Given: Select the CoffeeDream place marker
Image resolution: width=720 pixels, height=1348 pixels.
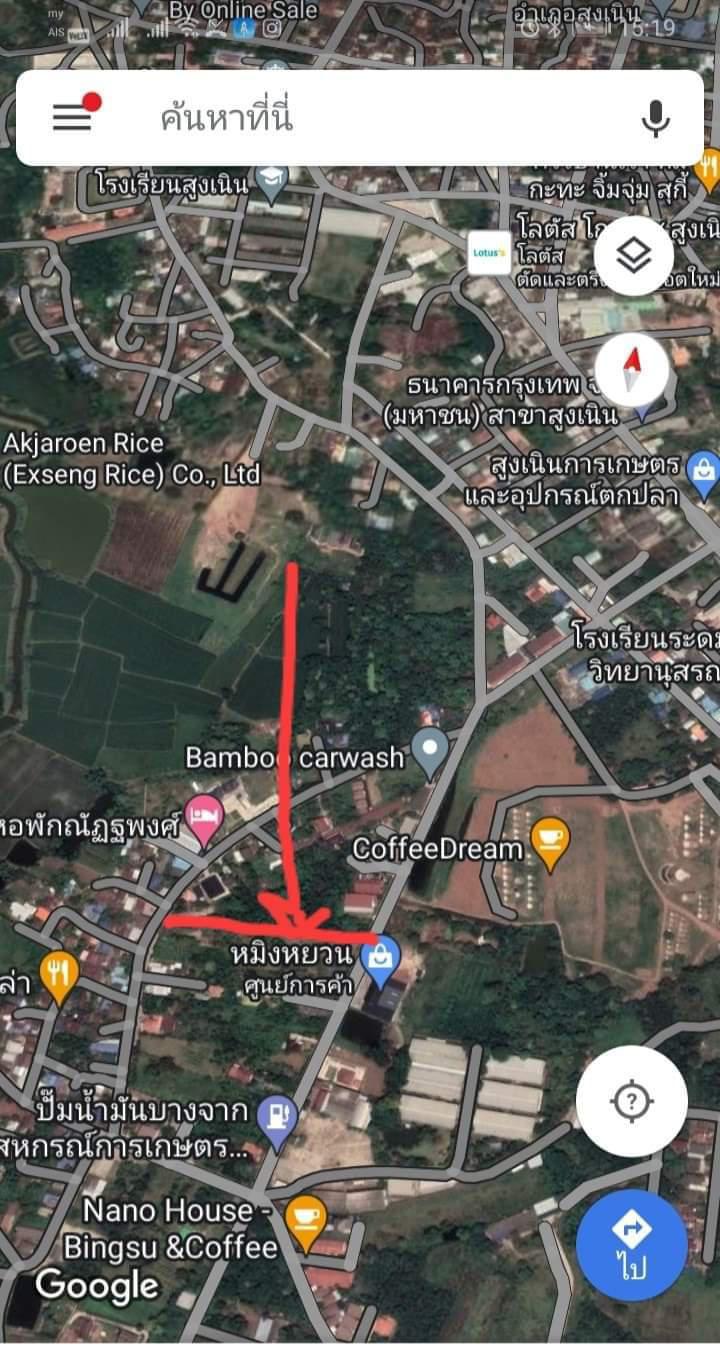Looking at the screenshot, I should tap(549, 844).
